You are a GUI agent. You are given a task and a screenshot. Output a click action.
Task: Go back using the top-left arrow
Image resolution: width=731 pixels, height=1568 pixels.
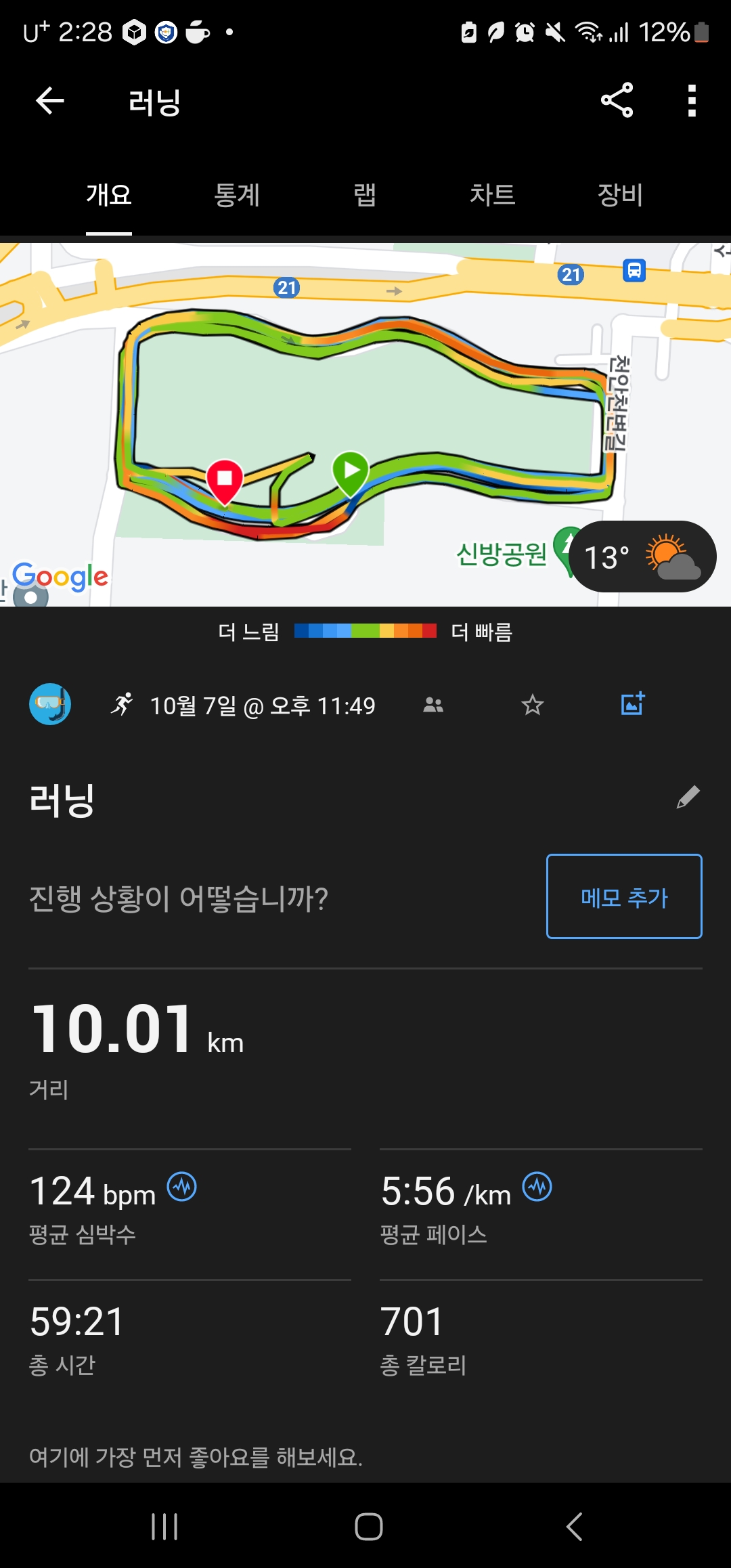pyautogui.click(x=49, y=101)
